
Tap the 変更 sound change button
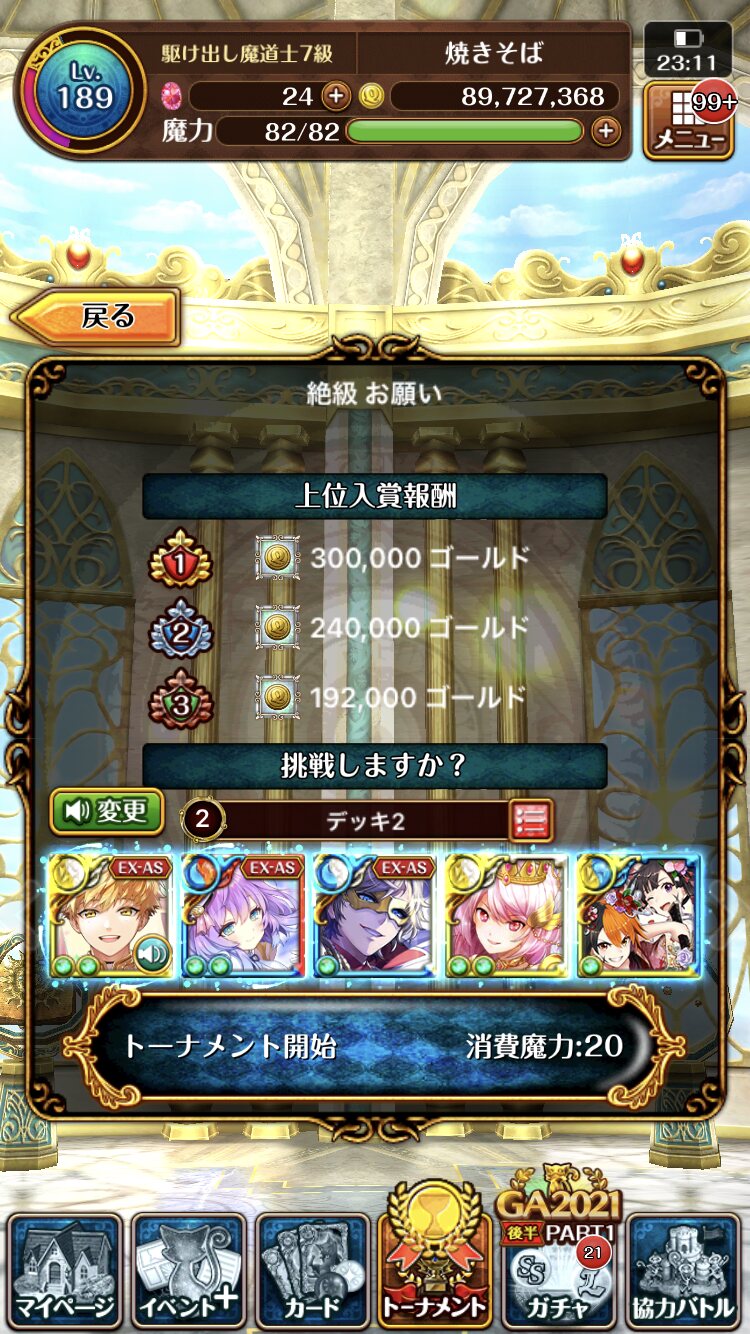(108, 811)
